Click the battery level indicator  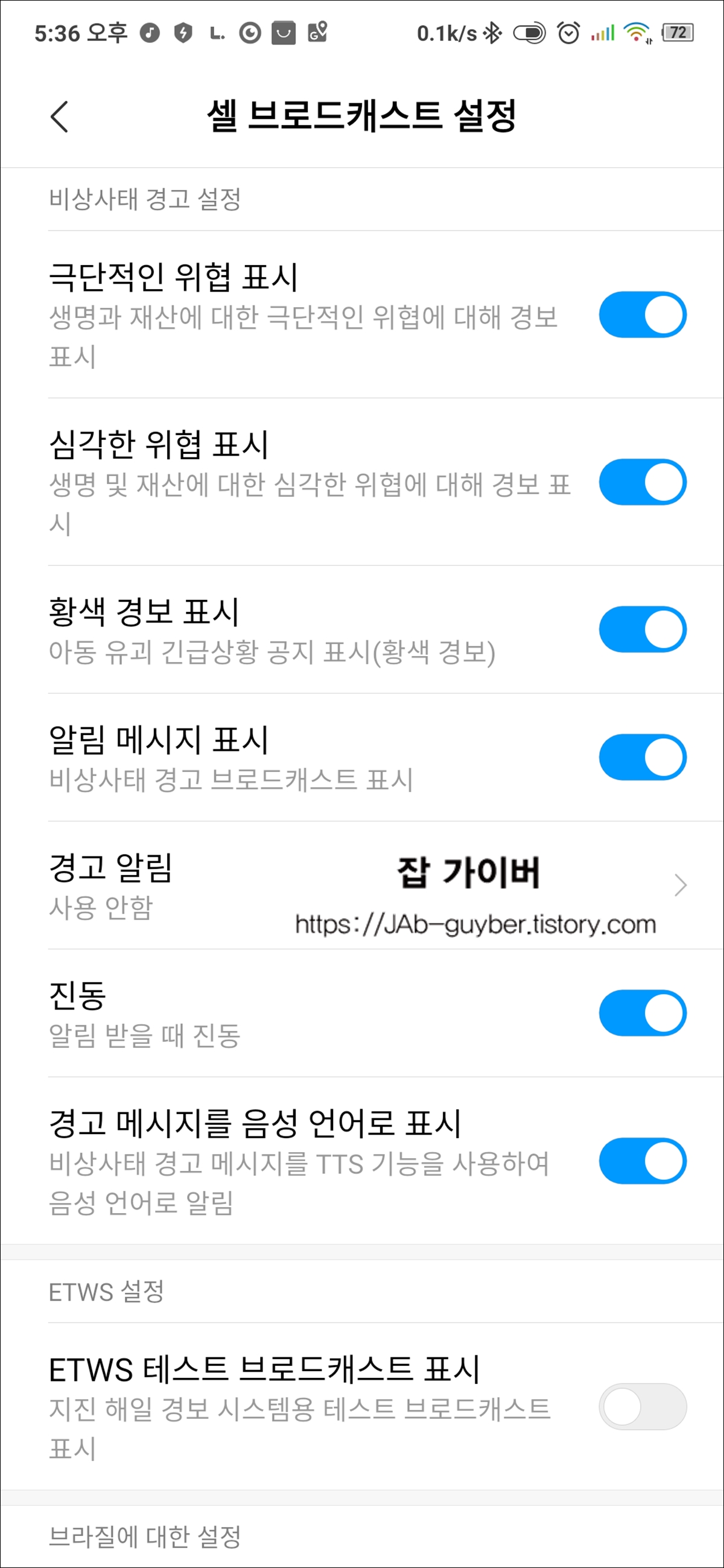pos(677,31)
